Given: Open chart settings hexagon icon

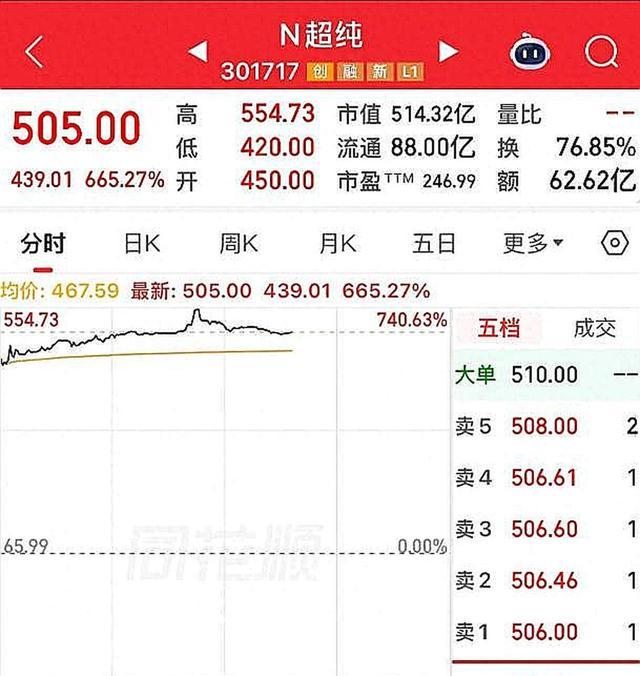Looking at the screenshot, I should (615, 243).
